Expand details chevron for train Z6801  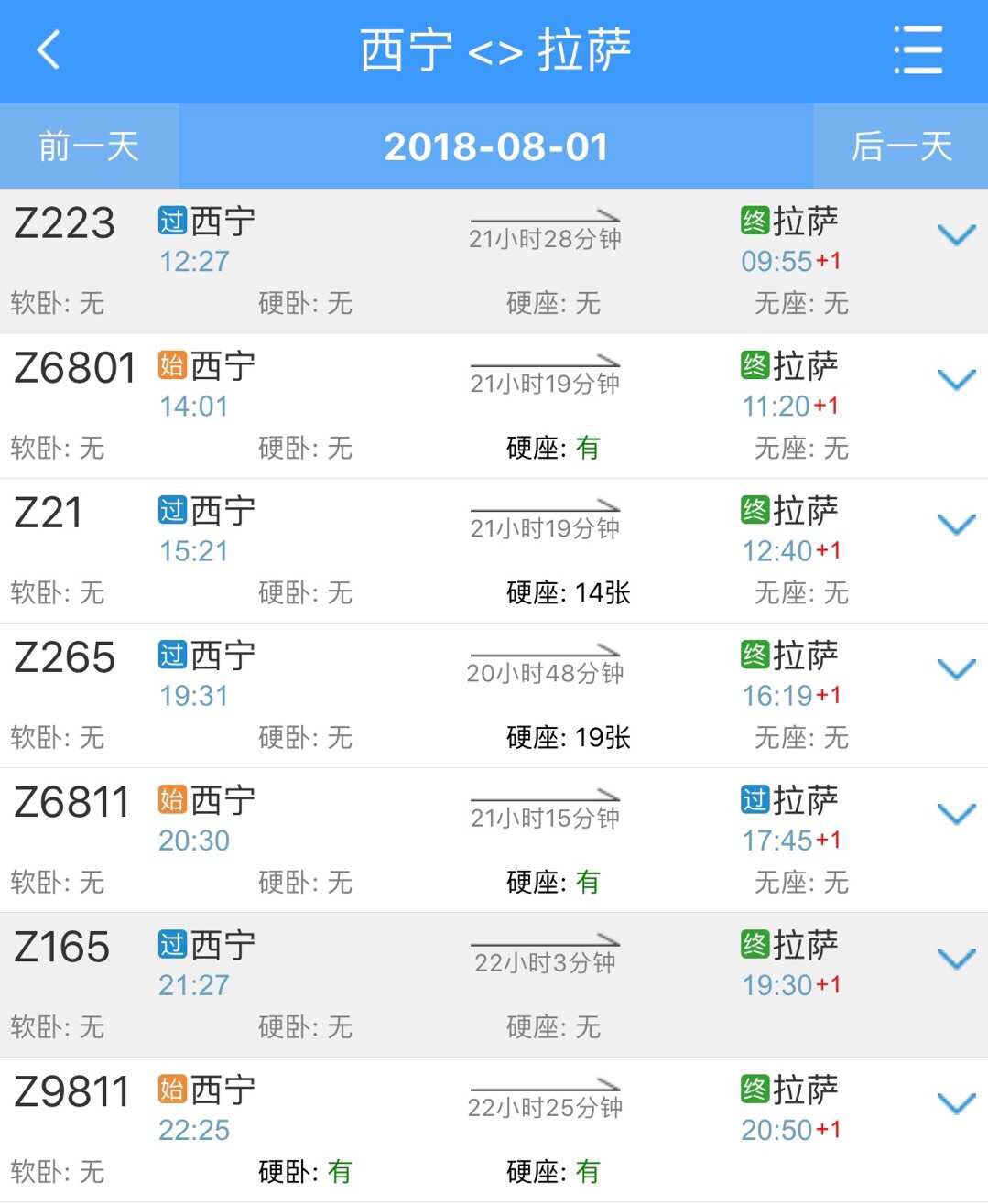[x=957, y=380]
